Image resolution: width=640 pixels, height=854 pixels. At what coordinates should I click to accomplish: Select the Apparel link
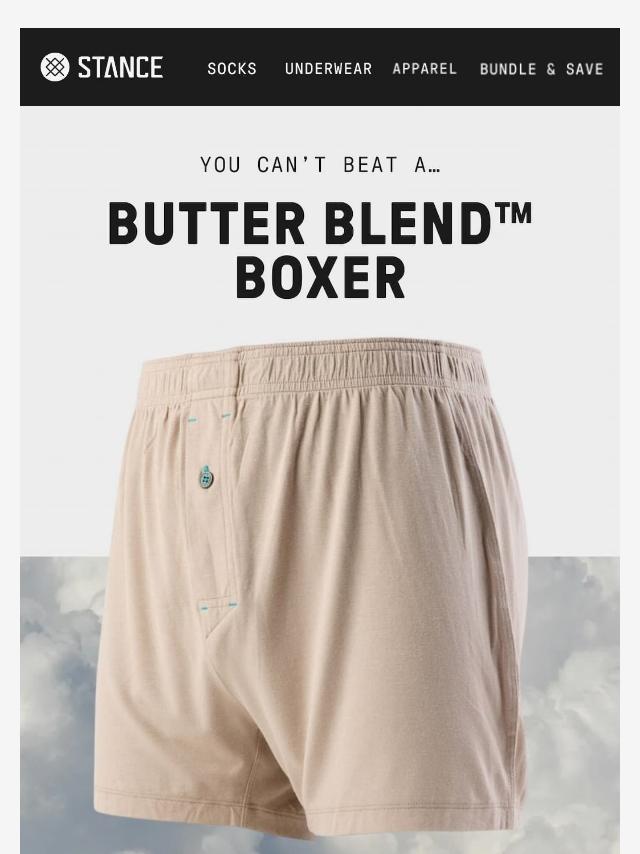[x=424, y=69]
